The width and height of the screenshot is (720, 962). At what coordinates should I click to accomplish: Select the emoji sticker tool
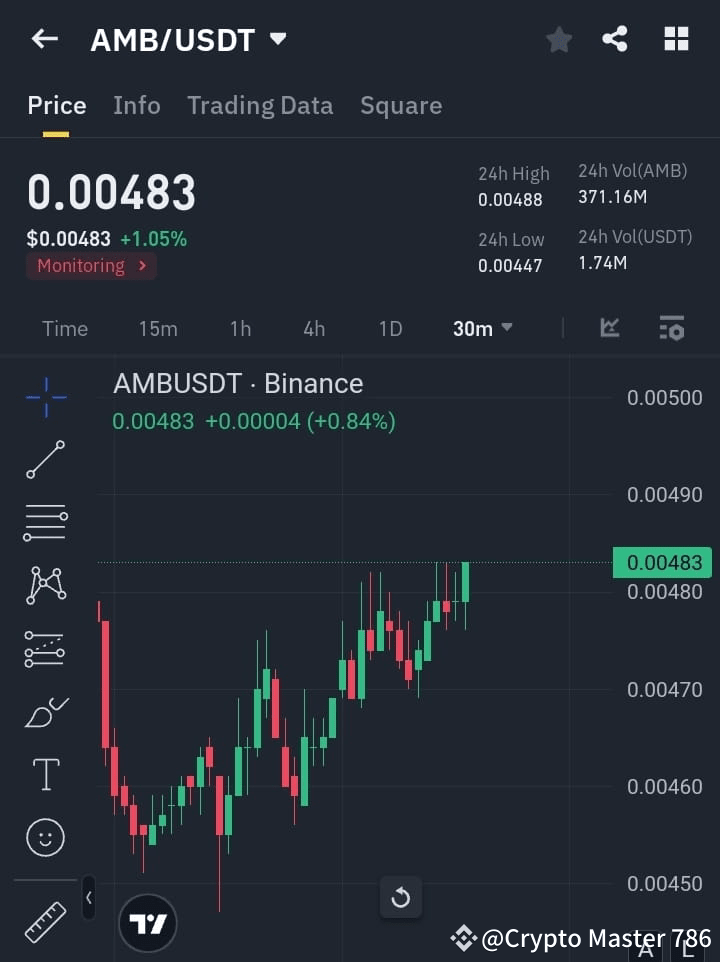(x=44, y=837)
